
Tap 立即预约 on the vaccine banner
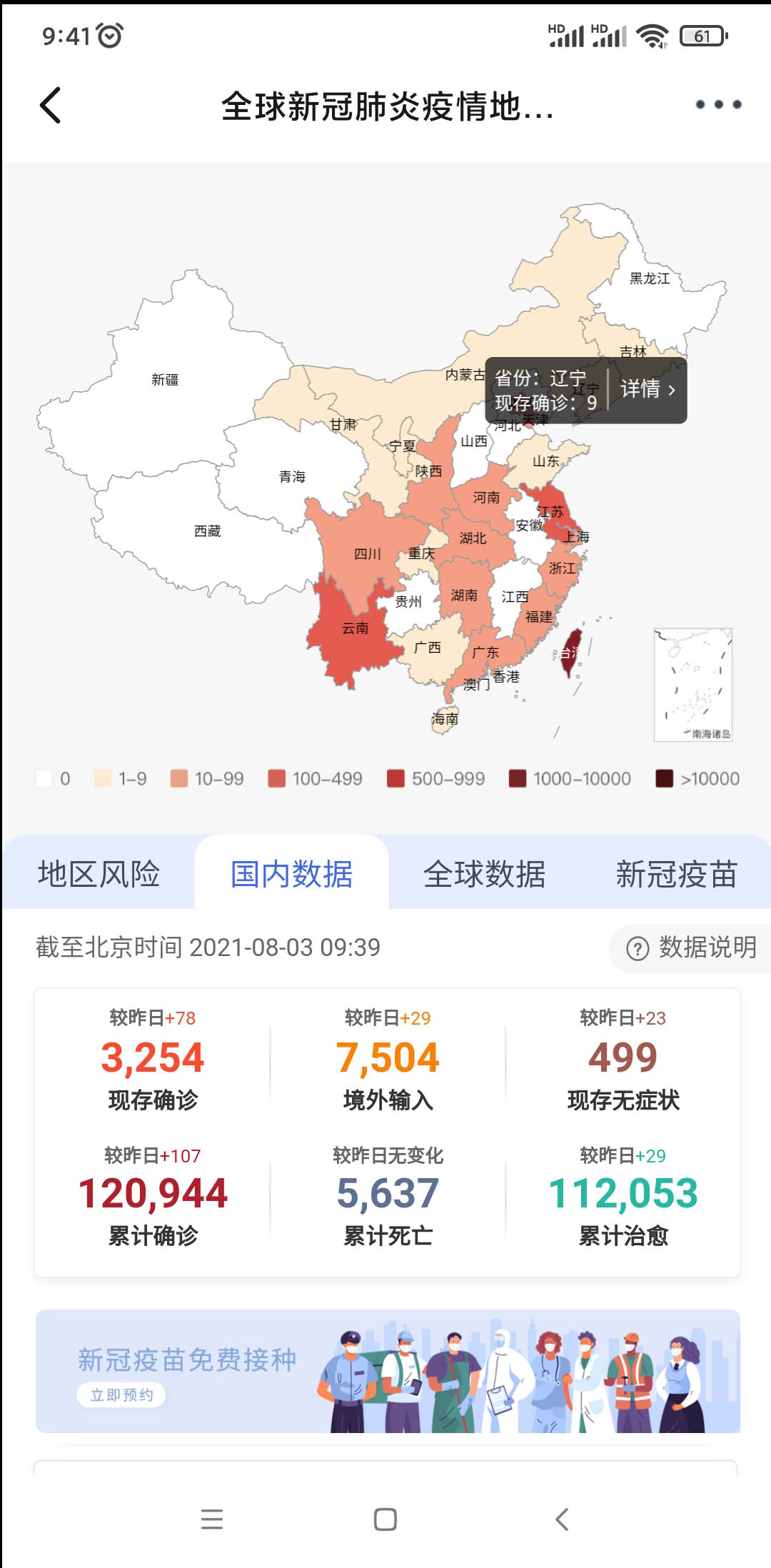(x=121, y=1394)
